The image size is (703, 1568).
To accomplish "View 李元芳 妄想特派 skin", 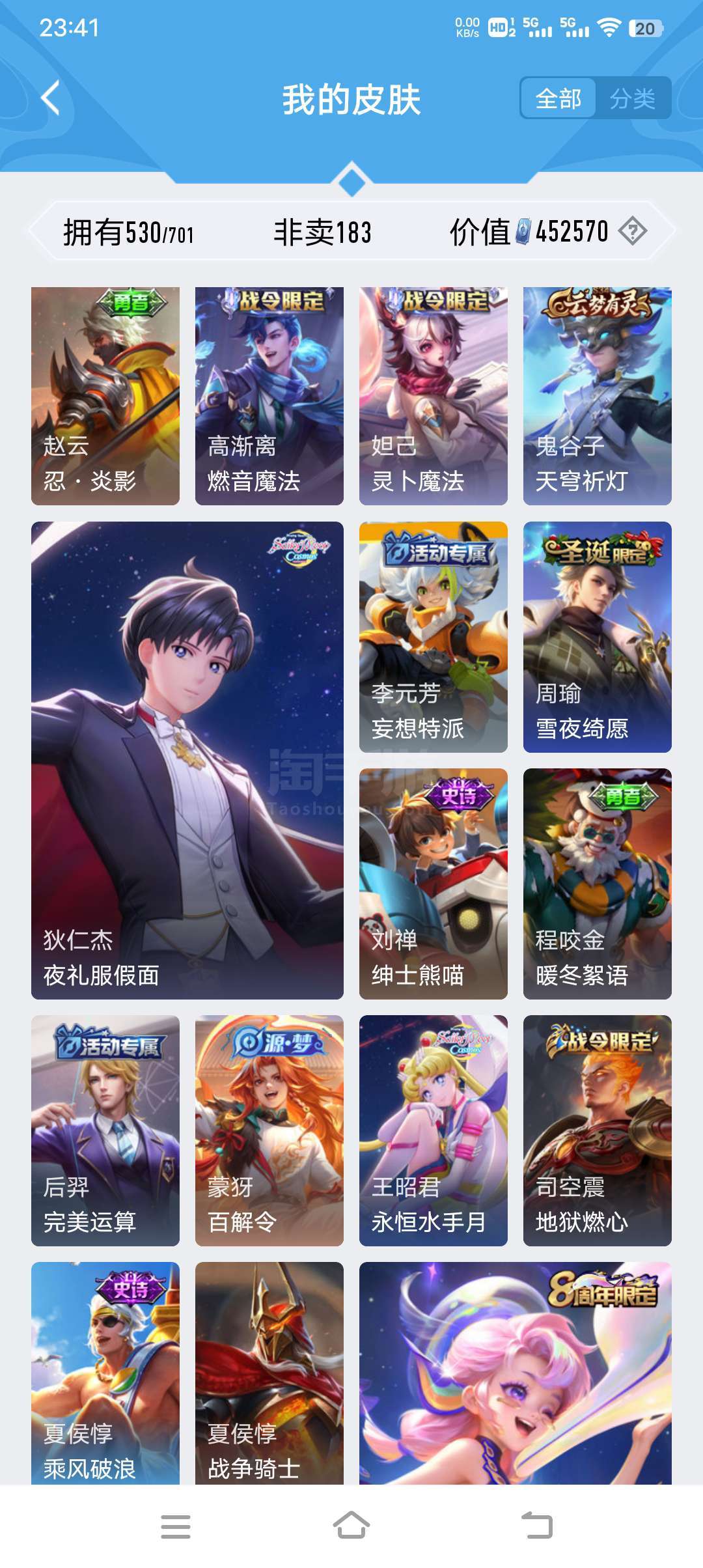I will (434, 637).
